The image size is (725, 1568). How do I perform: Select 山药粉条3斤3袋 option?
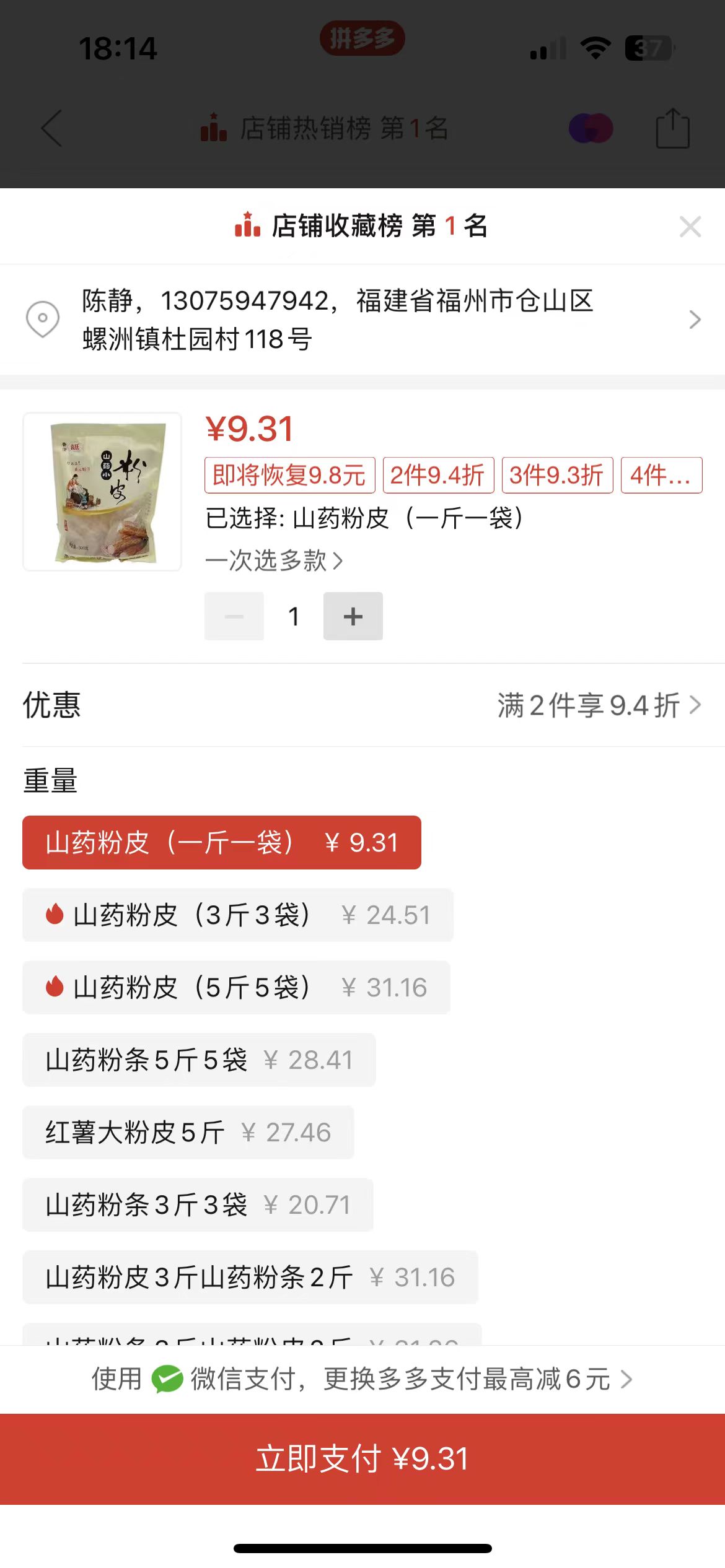[198, 1205]
